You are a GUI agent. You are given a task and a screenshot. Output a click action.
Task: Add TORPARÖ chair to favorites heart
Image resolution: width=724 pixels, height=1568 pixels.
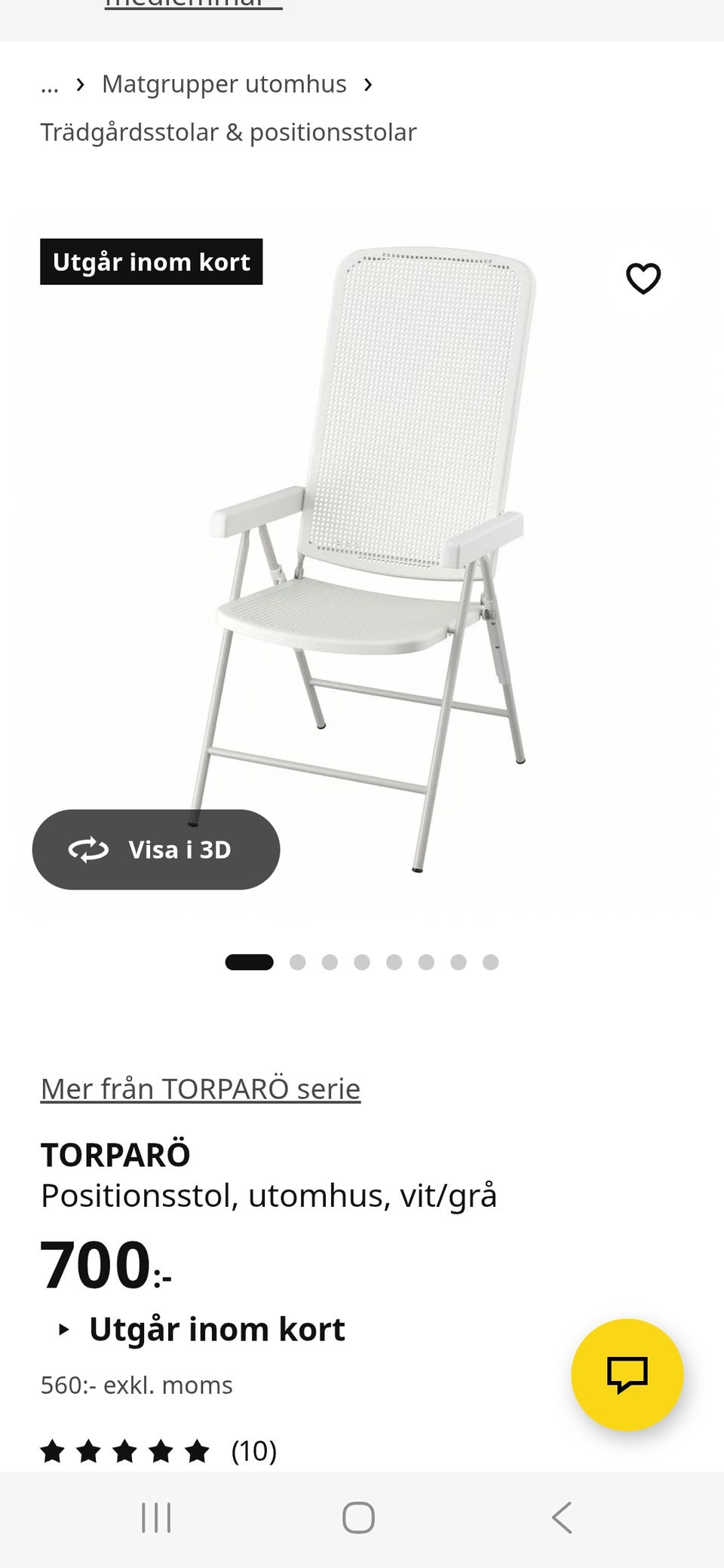pyautogui.click(x=643, y=278)
